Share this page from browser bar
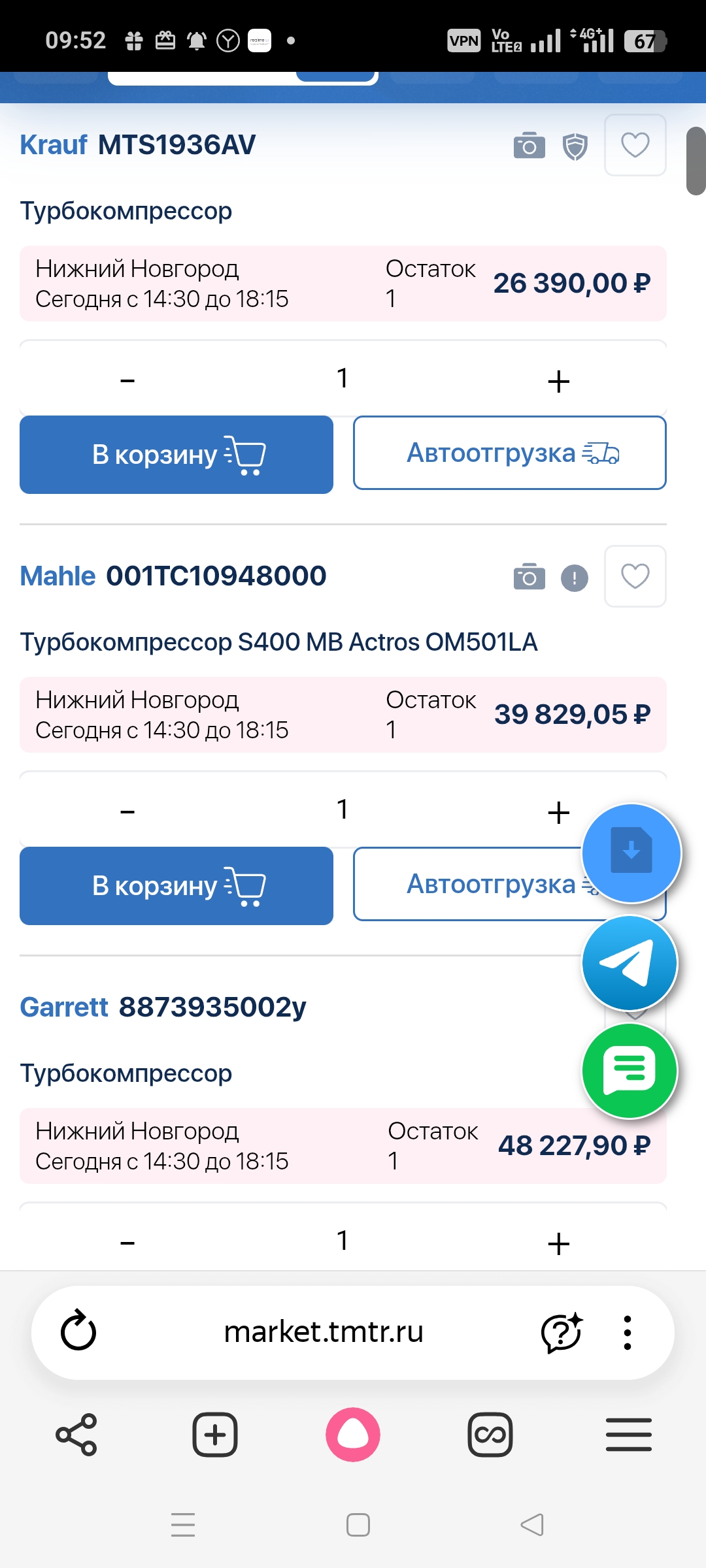 pyautogui.click(x=76, y=1435)
